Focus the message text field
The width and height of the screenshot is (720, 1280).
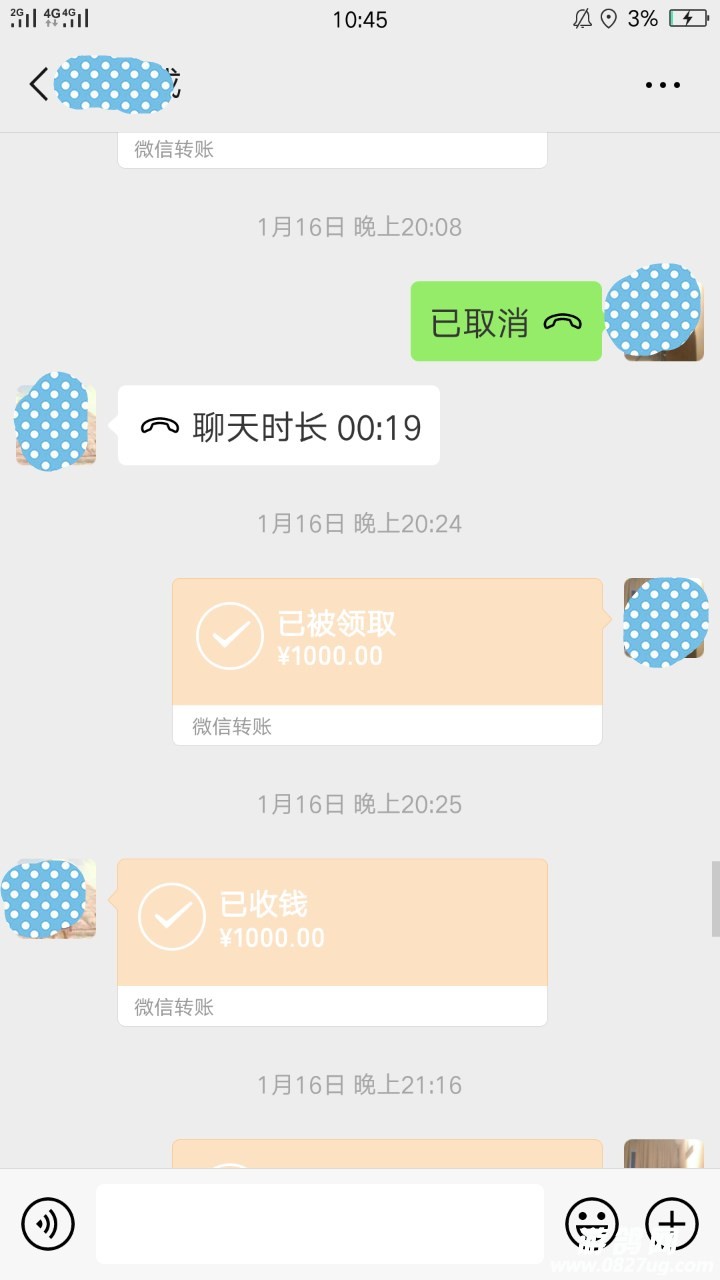click(320, 1223)
